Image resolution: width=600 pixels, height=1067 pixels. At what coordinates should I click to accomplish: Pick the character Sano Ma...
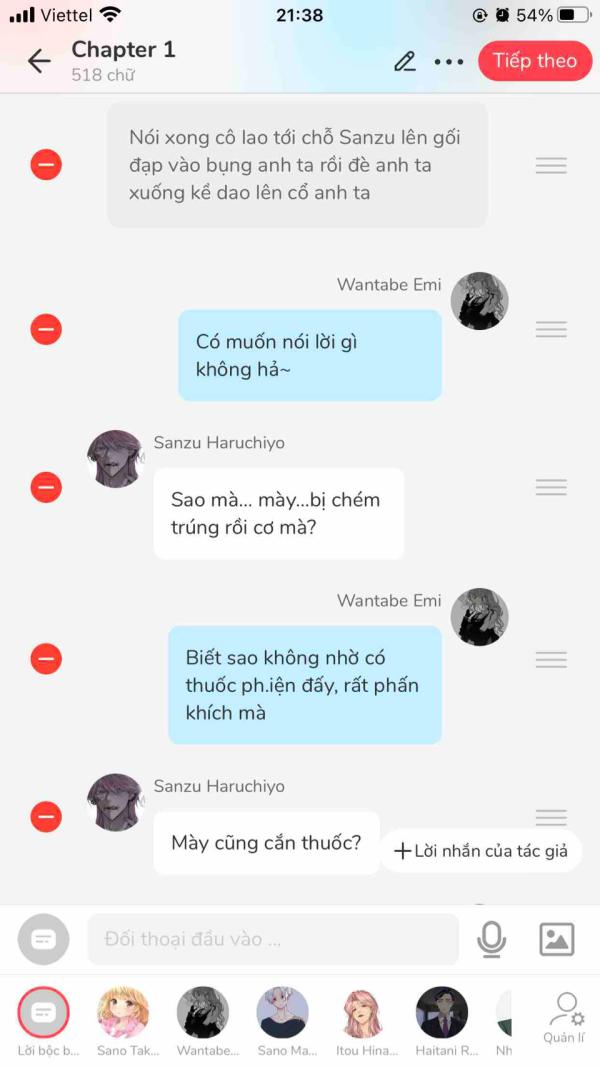(x=283, y=1013)
